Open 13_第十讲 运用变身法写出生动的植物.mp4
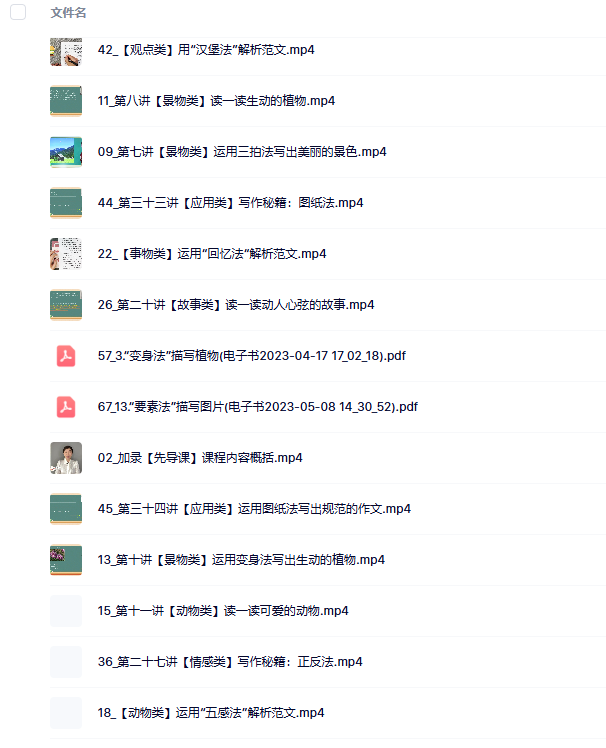The image size is (606, 748). tap(241, 560)
